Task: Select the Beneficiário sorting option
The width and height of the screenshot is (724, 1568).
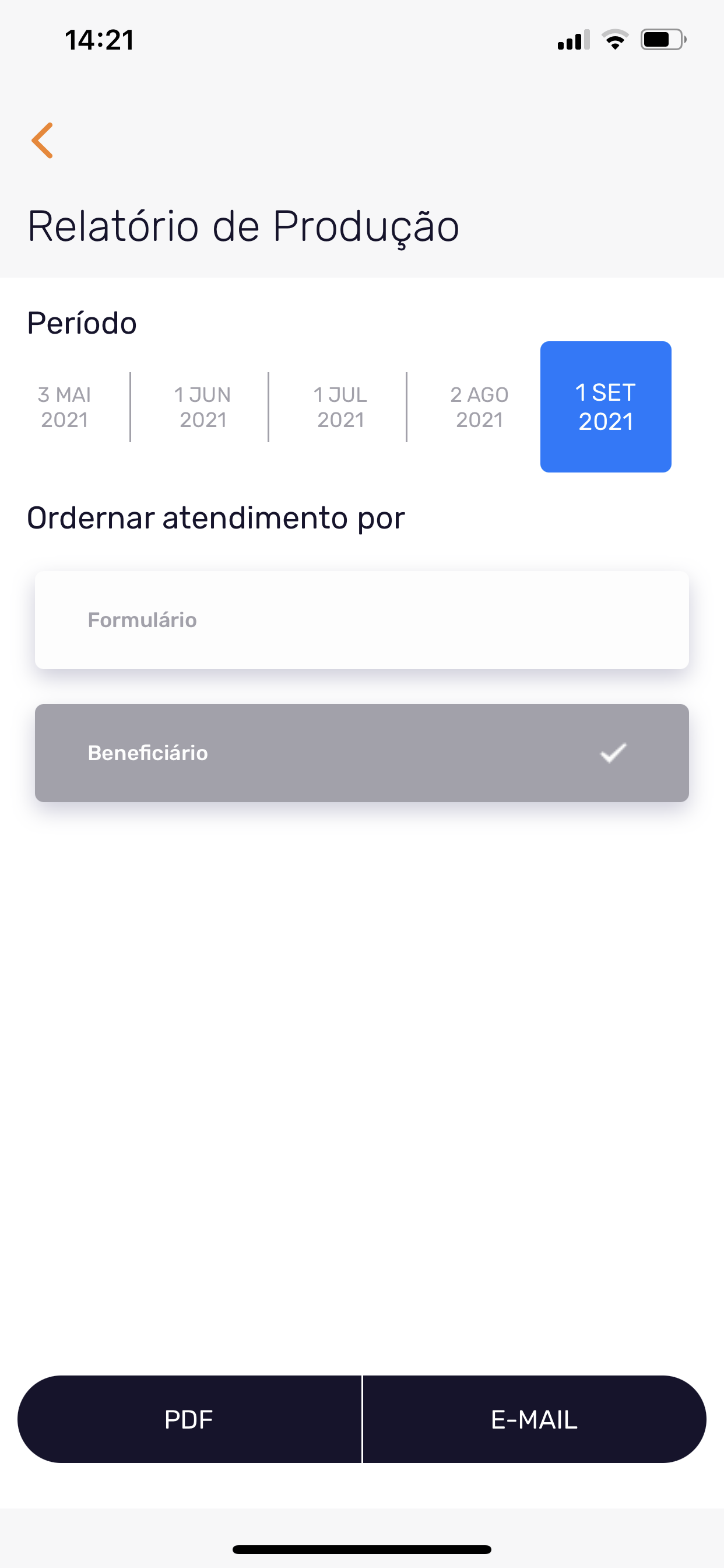Action: tap(361, 753)
